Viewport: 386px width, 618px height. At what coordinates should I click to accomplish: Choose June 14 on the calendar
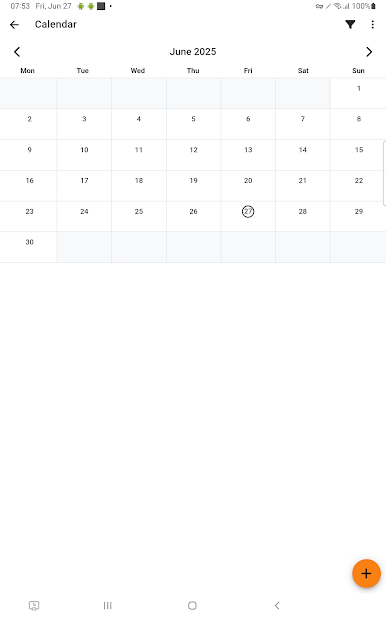pyautogui.click(x=303, y=154)
